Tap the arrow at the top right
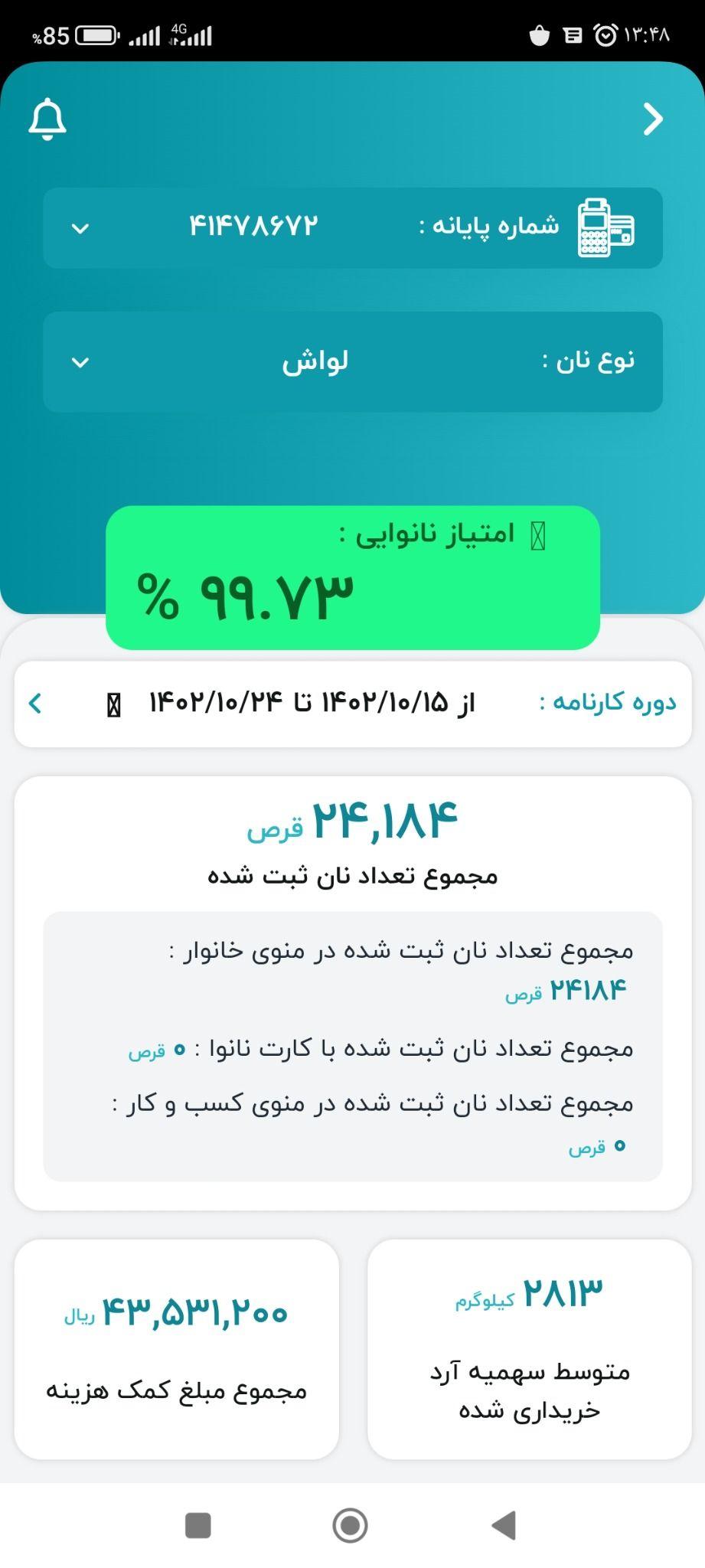 point(652,119)
